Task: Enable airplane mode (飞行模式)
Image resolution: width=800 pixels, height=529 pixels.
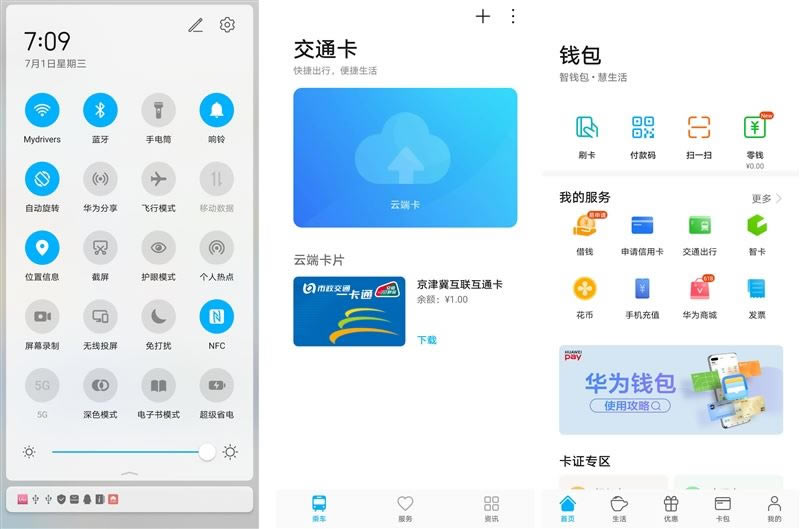Action: pyautogui.click(x=158, y=179)
